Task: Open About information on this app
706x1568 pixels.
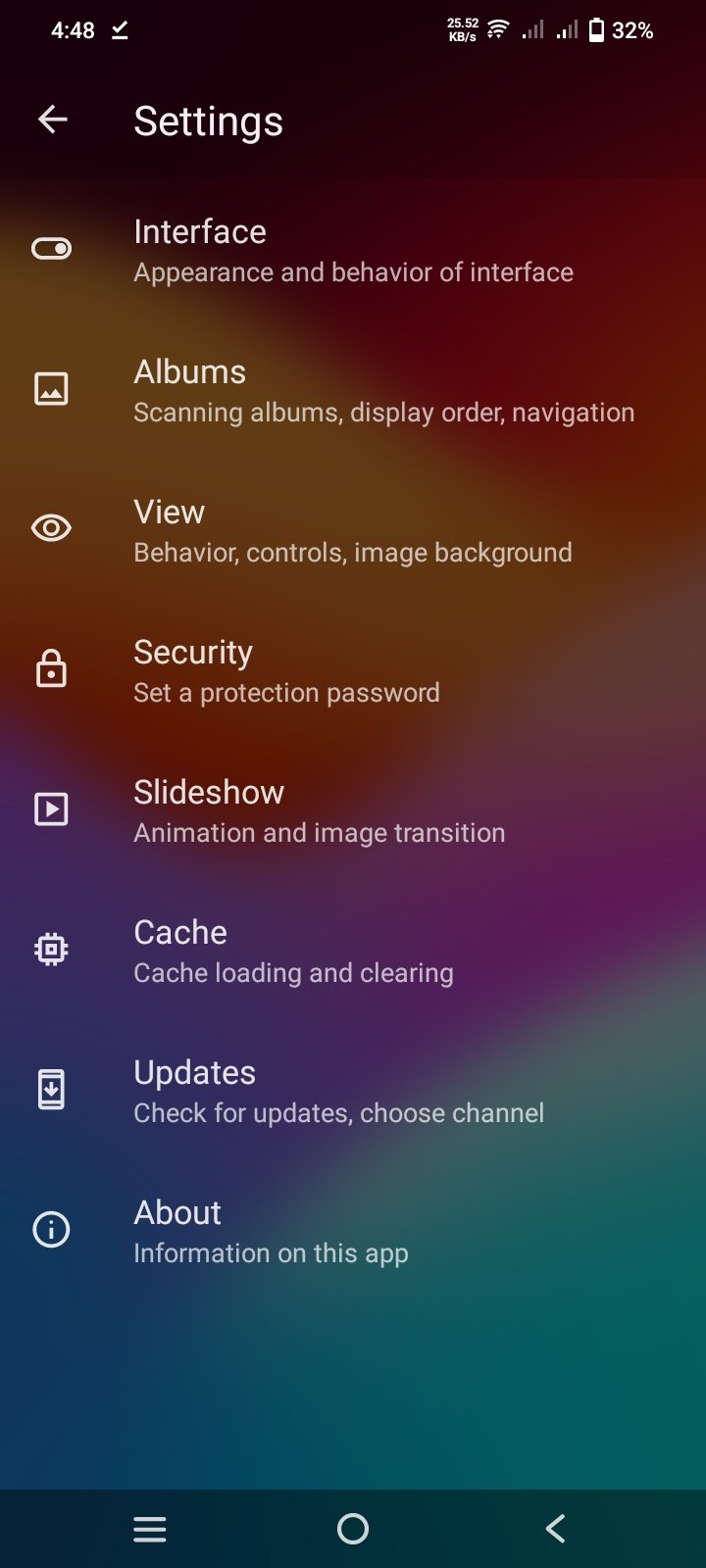Action: point(353,1231)
